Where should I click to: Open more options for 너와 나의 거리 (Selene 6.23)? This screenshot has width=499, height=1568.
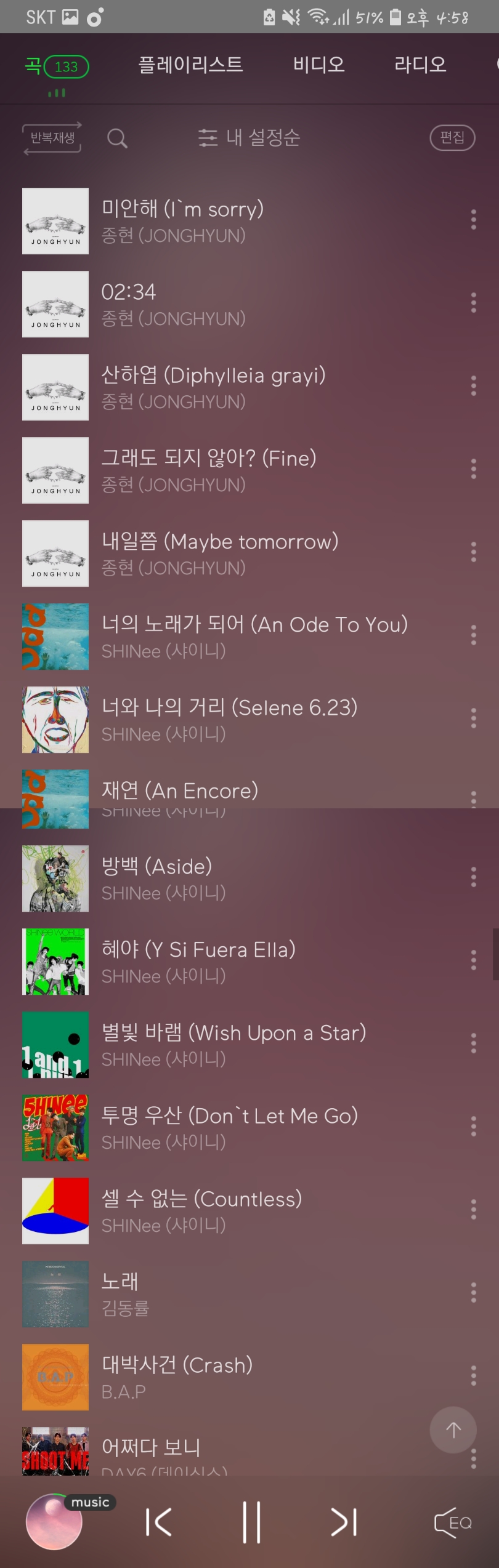[x=473, y=718]
